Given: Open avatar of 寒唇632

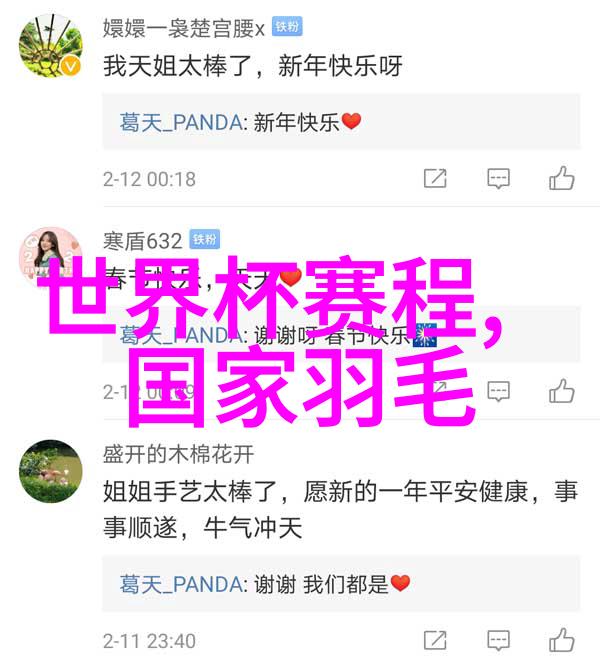Looking at the screenshot, I should coord(50,256).
